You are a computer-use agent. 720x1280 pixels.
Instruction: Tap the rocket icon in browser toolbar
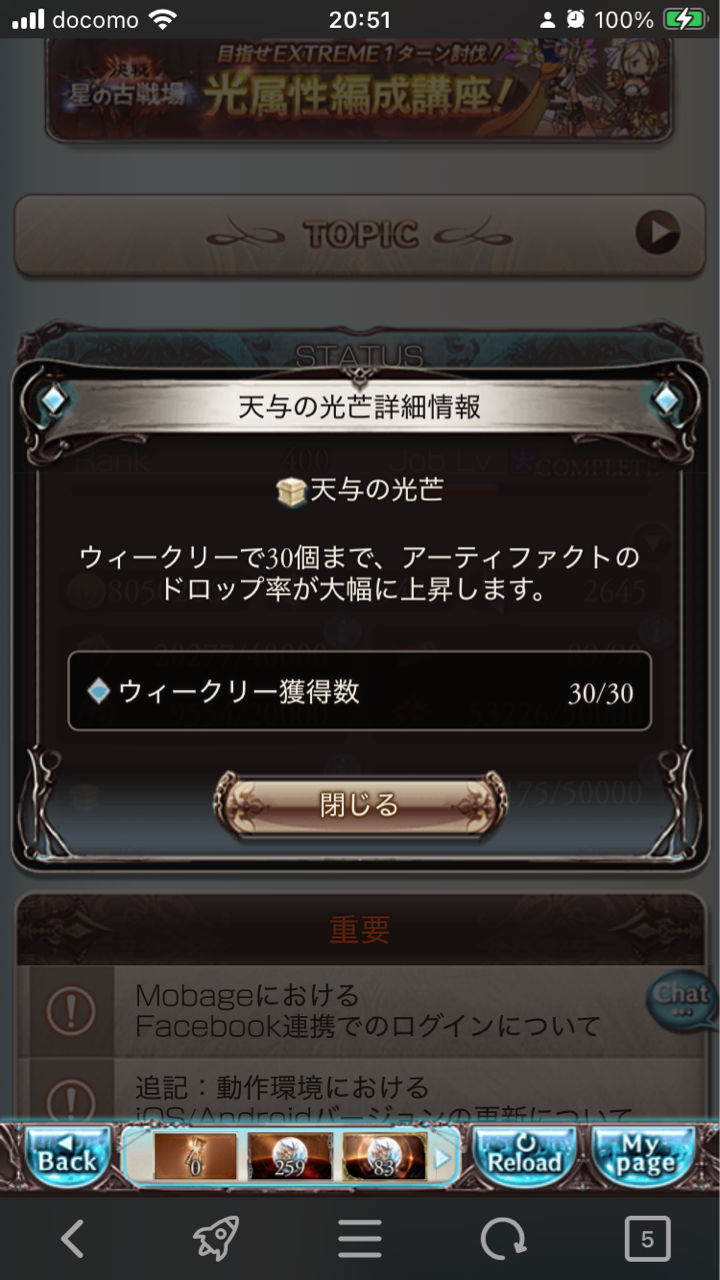click(x=216, y=1240)
